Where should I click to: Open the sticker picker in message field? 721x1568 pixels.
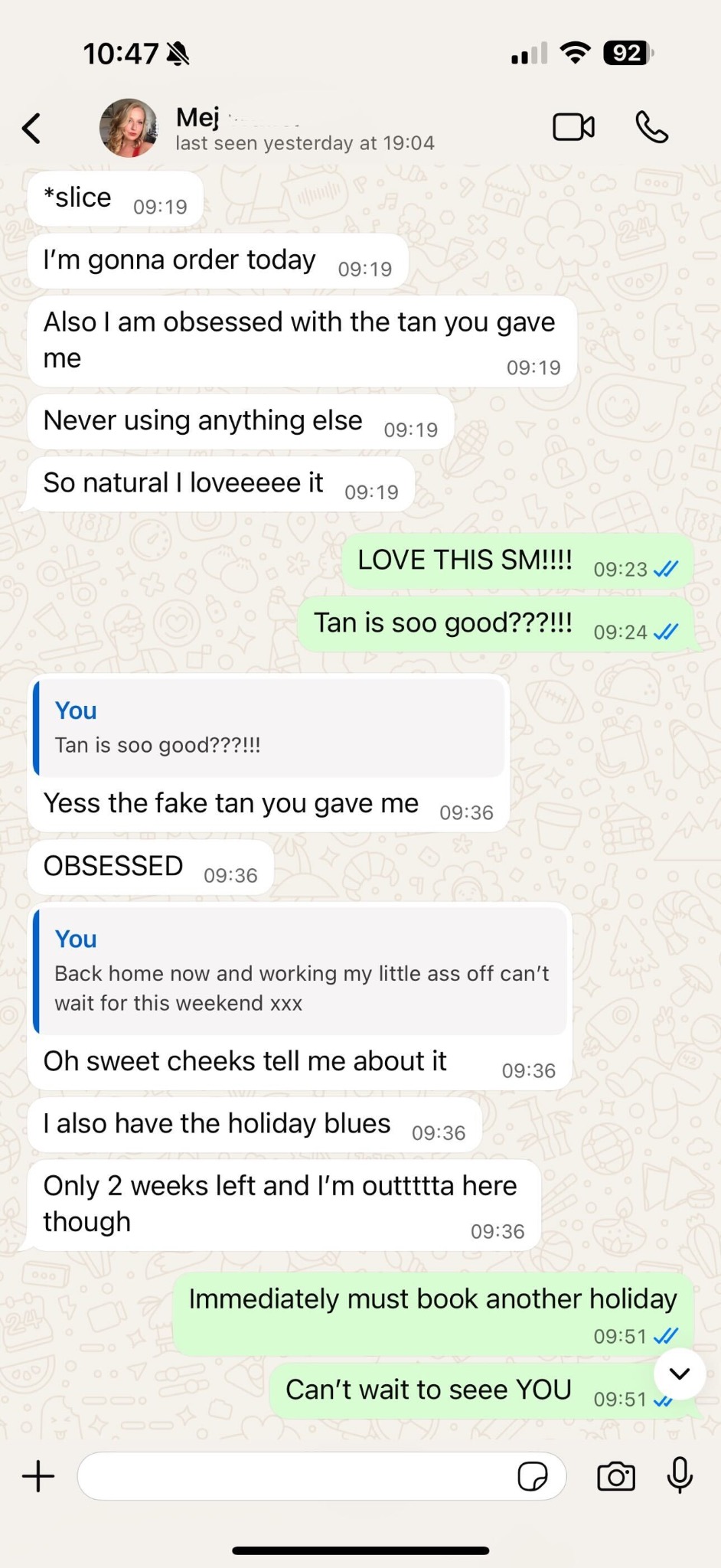pyautogui.click(x=533, y=1476)
